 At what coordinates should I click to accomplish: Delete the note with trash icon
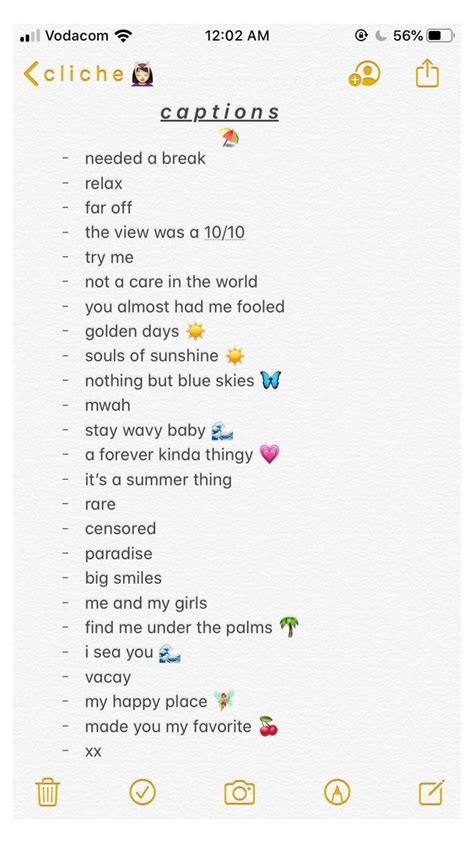tap(48, 792)
